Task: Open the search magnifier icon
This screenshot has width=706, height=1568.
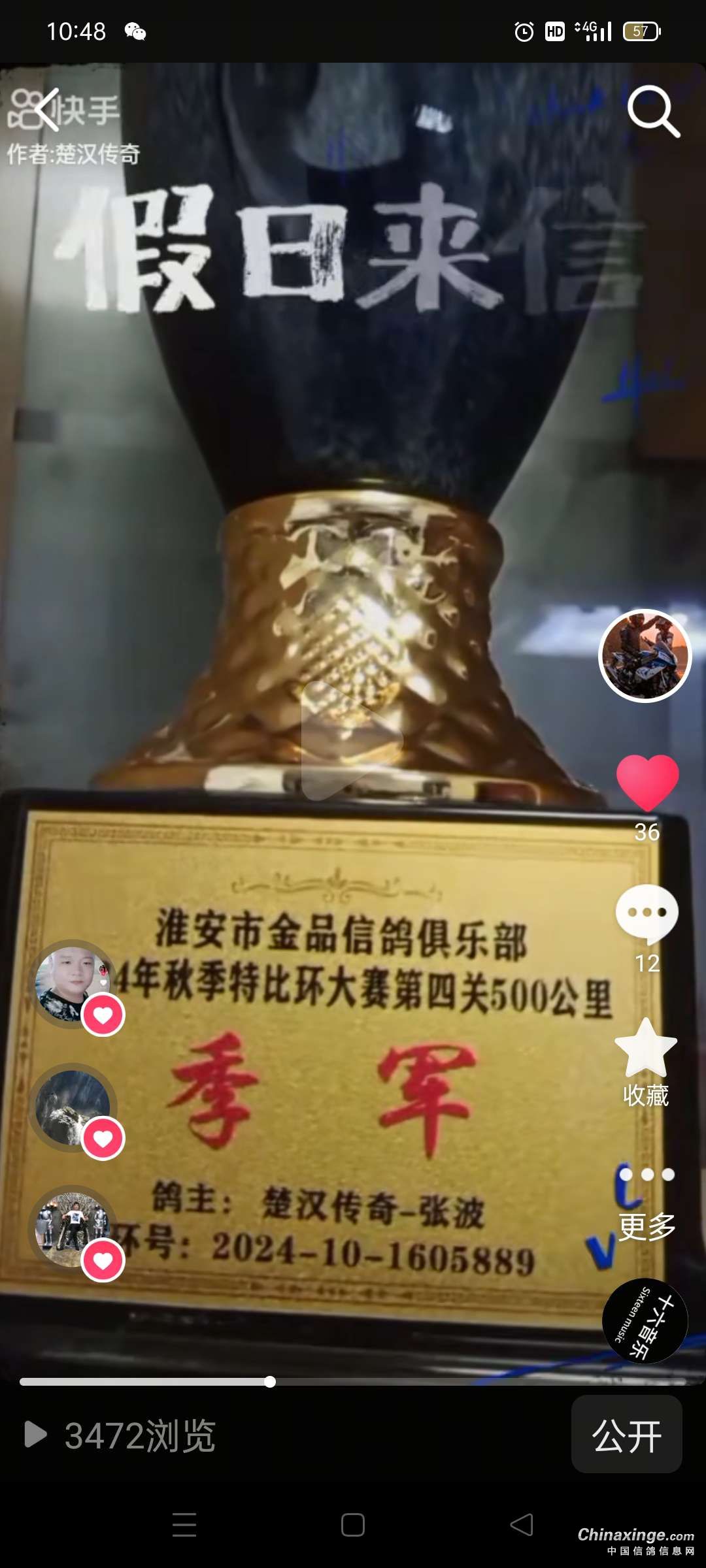Action: [653, 111]
